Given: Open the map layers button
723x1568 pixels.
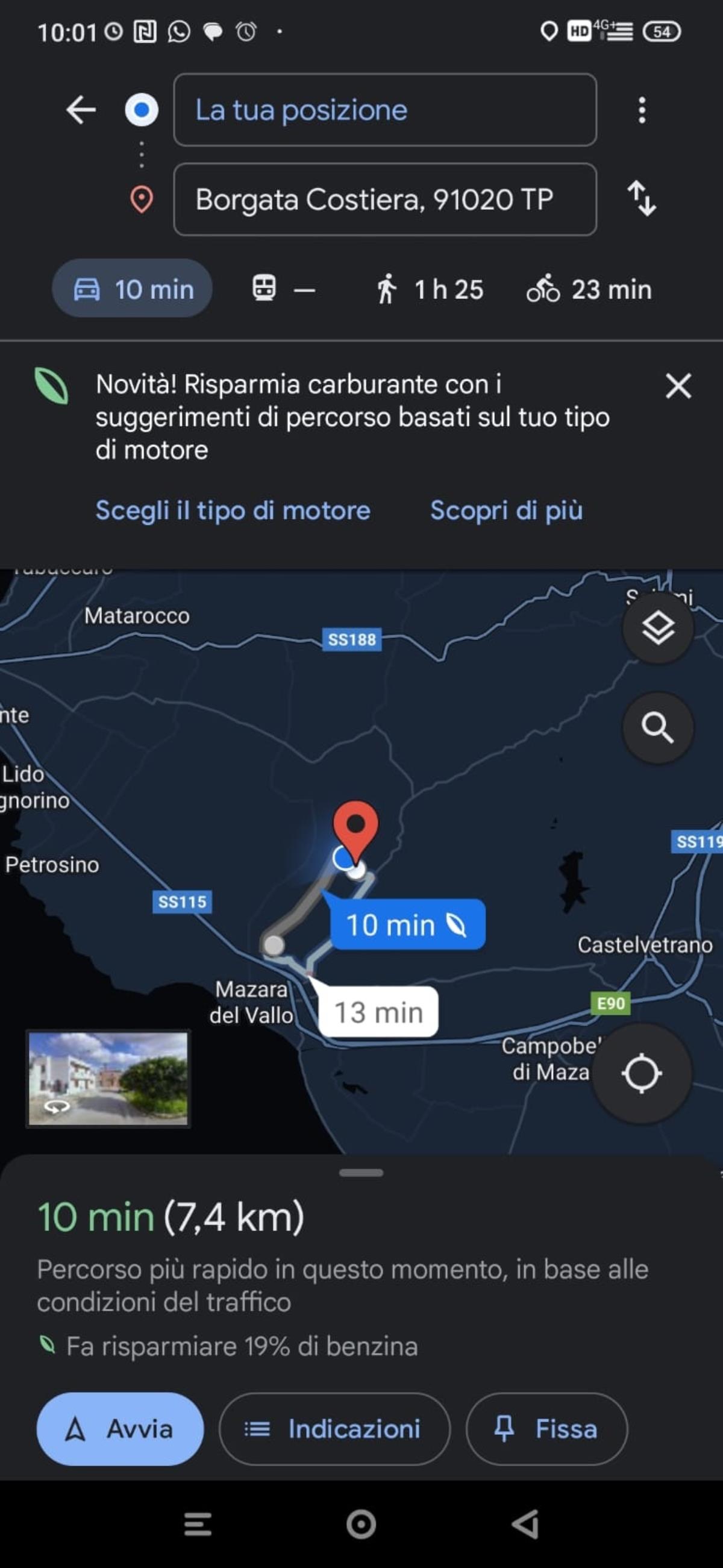Looking at the screenshot, I should tap(657, 627).
